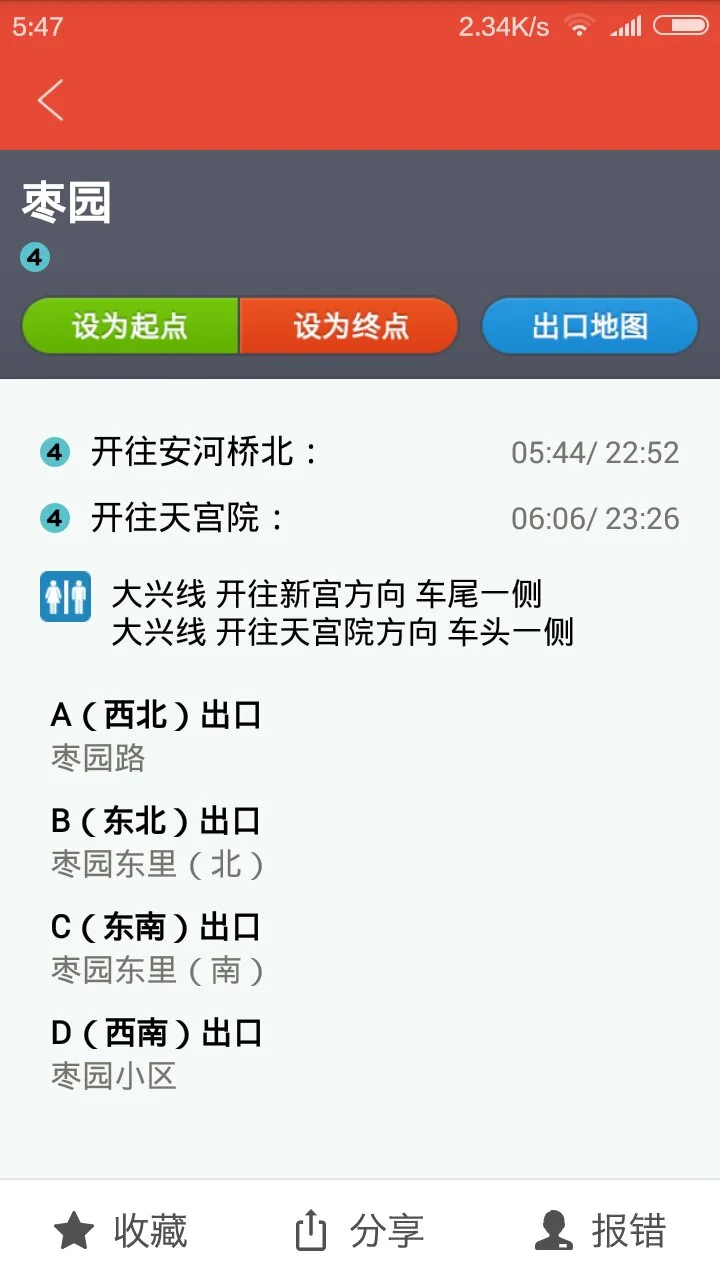720x1280 pixels.
Task: Tap the Line 4 badge under 枣园
Action: point(34,257)
